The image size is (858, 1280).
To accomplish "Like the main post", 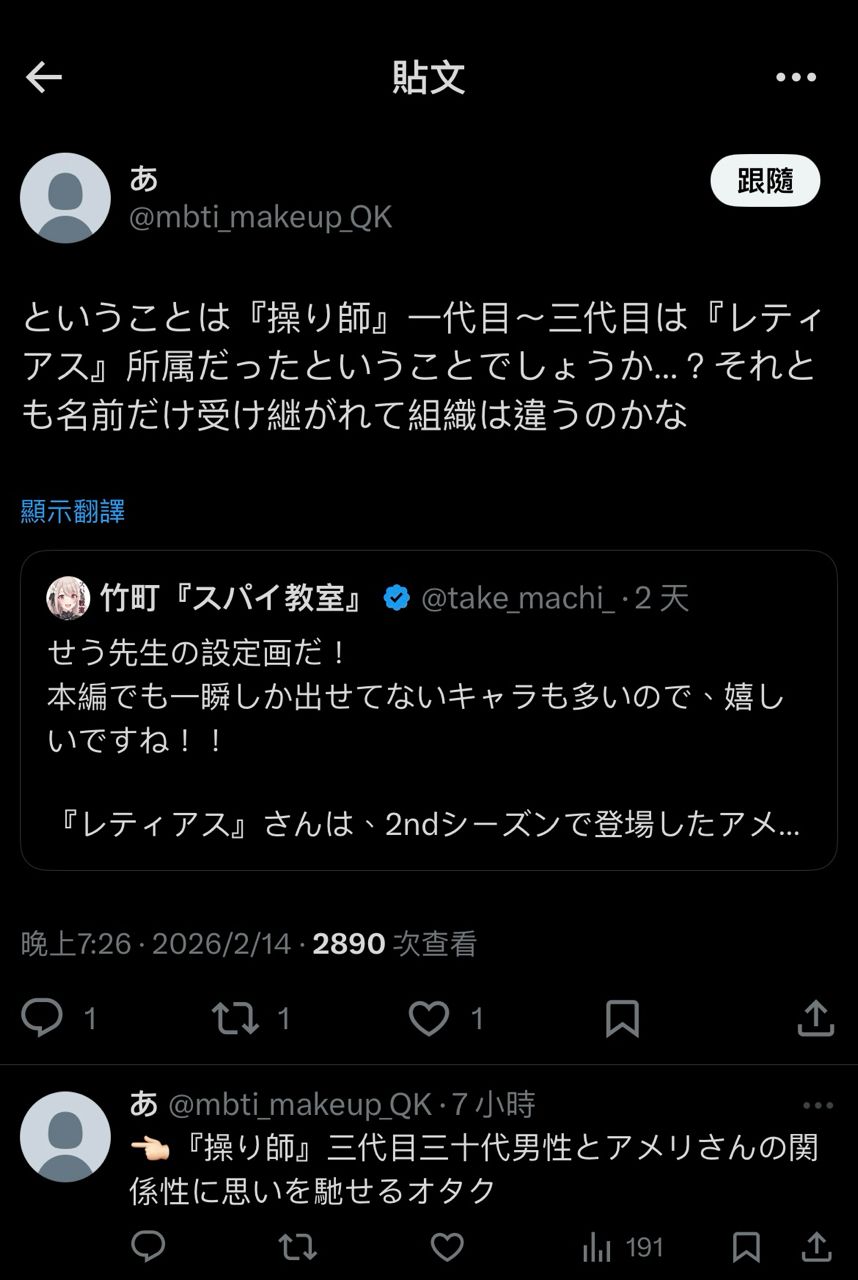I will (429, 1018).
